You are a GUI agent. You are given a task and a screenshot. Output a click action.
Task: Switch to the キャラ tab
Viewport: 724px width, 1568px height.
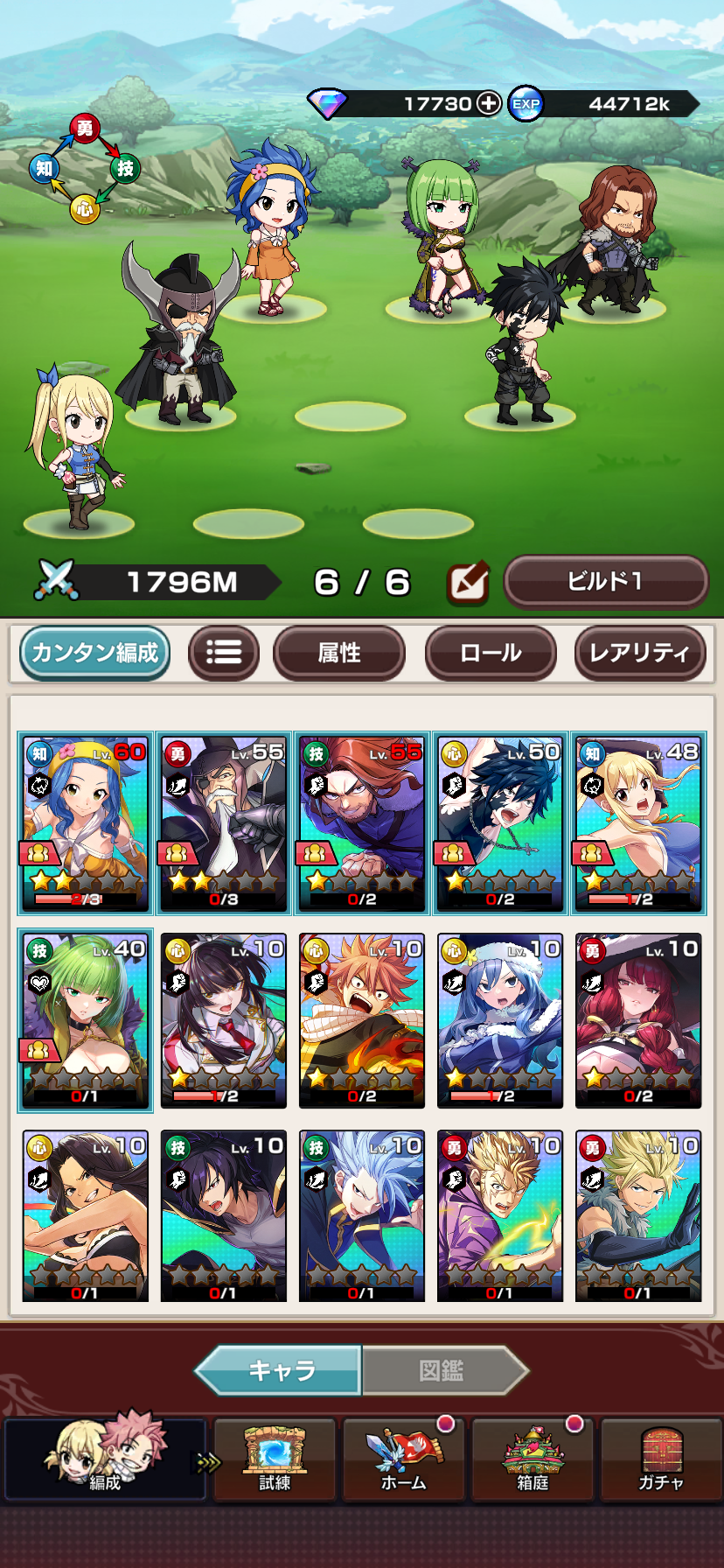tap(280, 1370)
